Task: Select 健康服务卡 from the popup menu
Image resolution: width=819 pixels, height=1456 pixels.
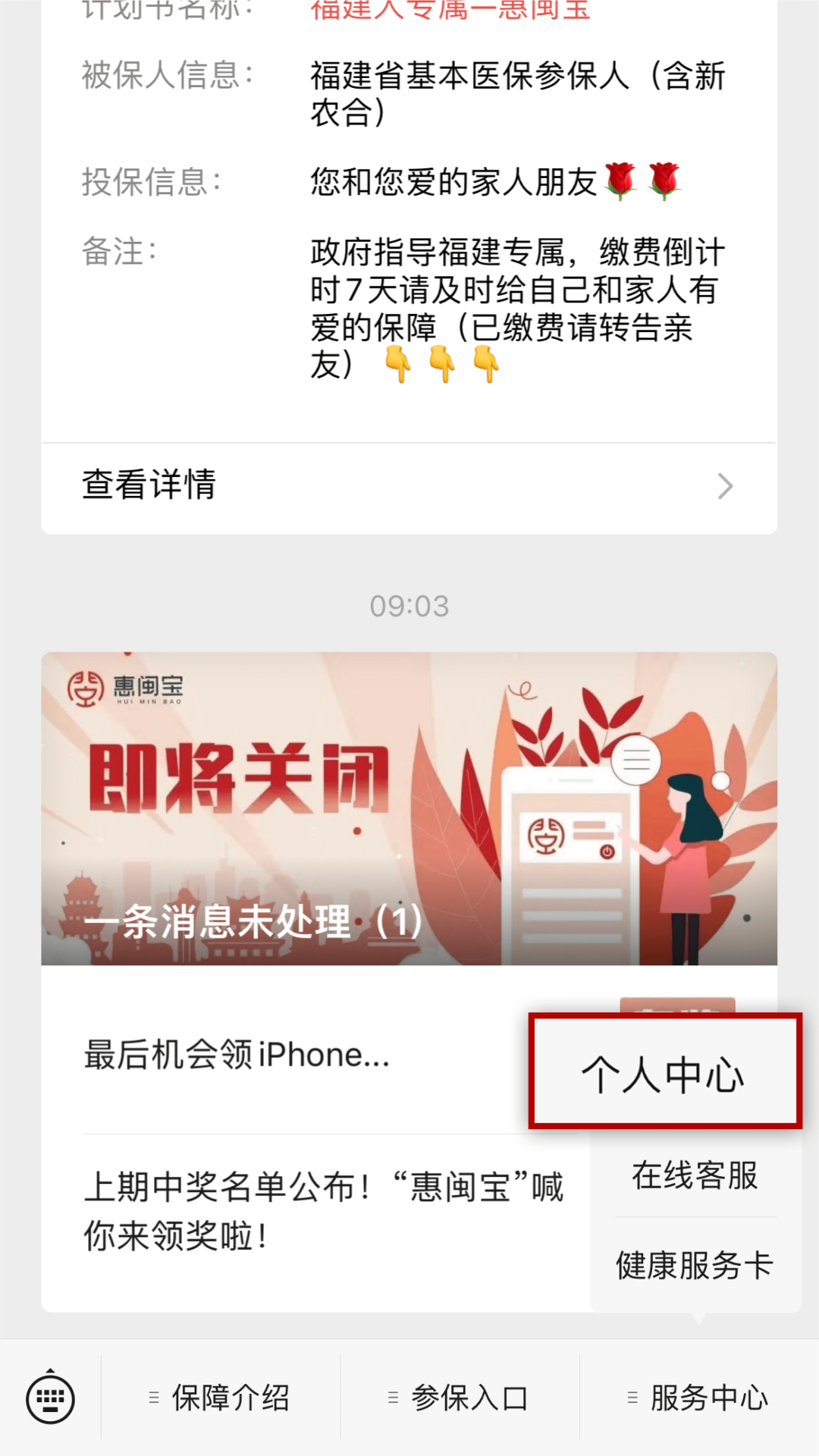Action: (x=695, y=1265)
